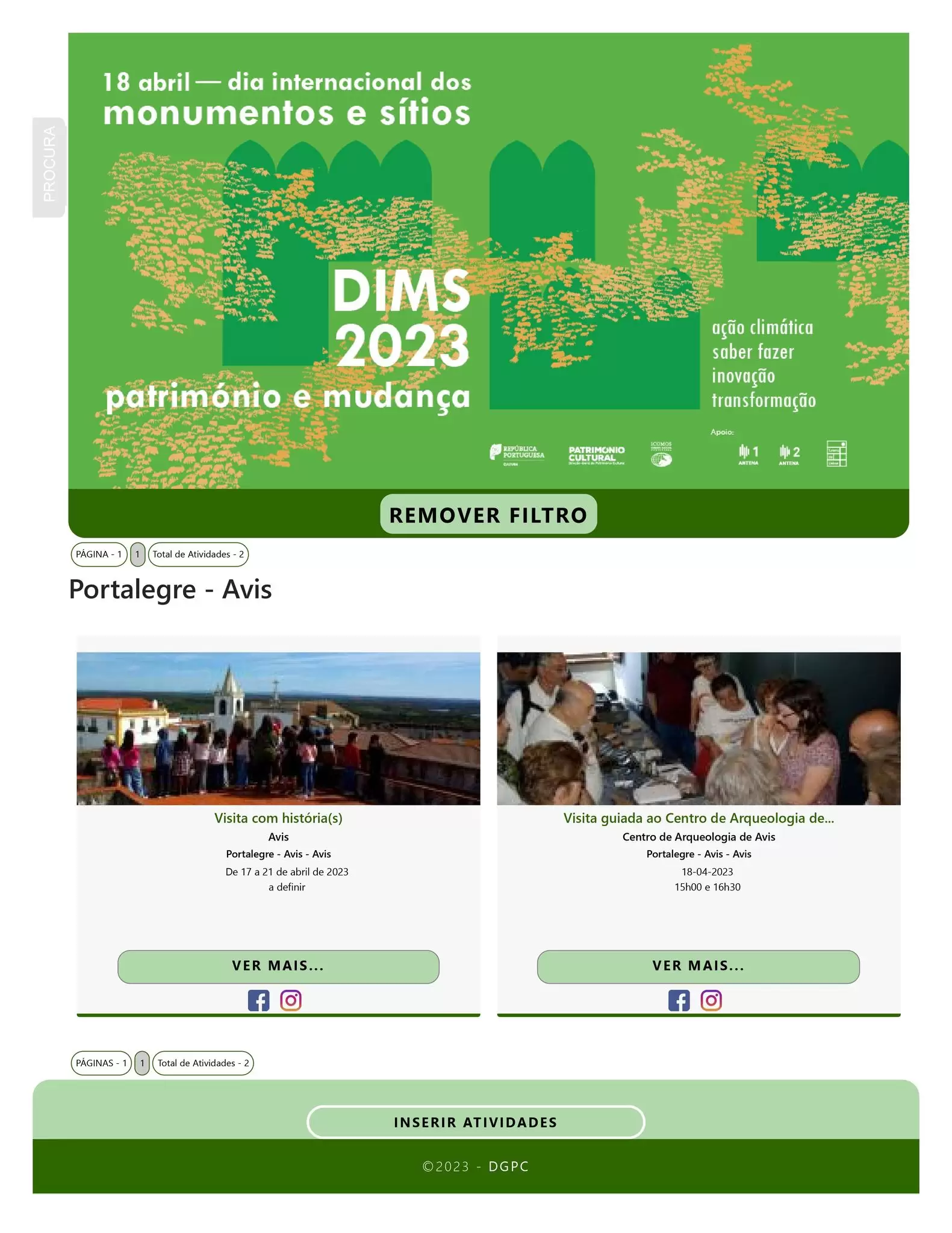The image size is (952, 1233).
Task: Tap VER MAIS for Centro de Arqueologia visit
Action: [x=698, y=966]
